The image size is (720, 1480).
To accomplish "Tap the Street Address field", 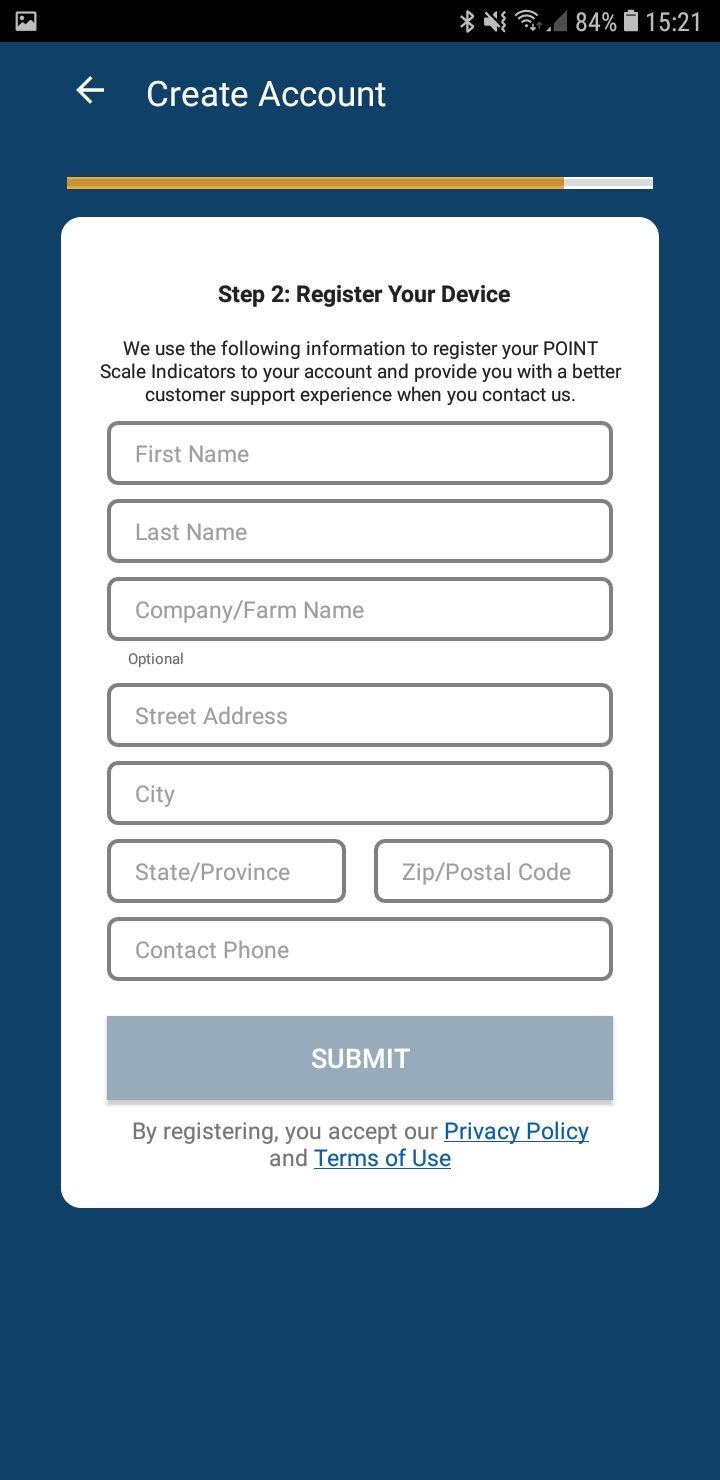I will 359,716.
